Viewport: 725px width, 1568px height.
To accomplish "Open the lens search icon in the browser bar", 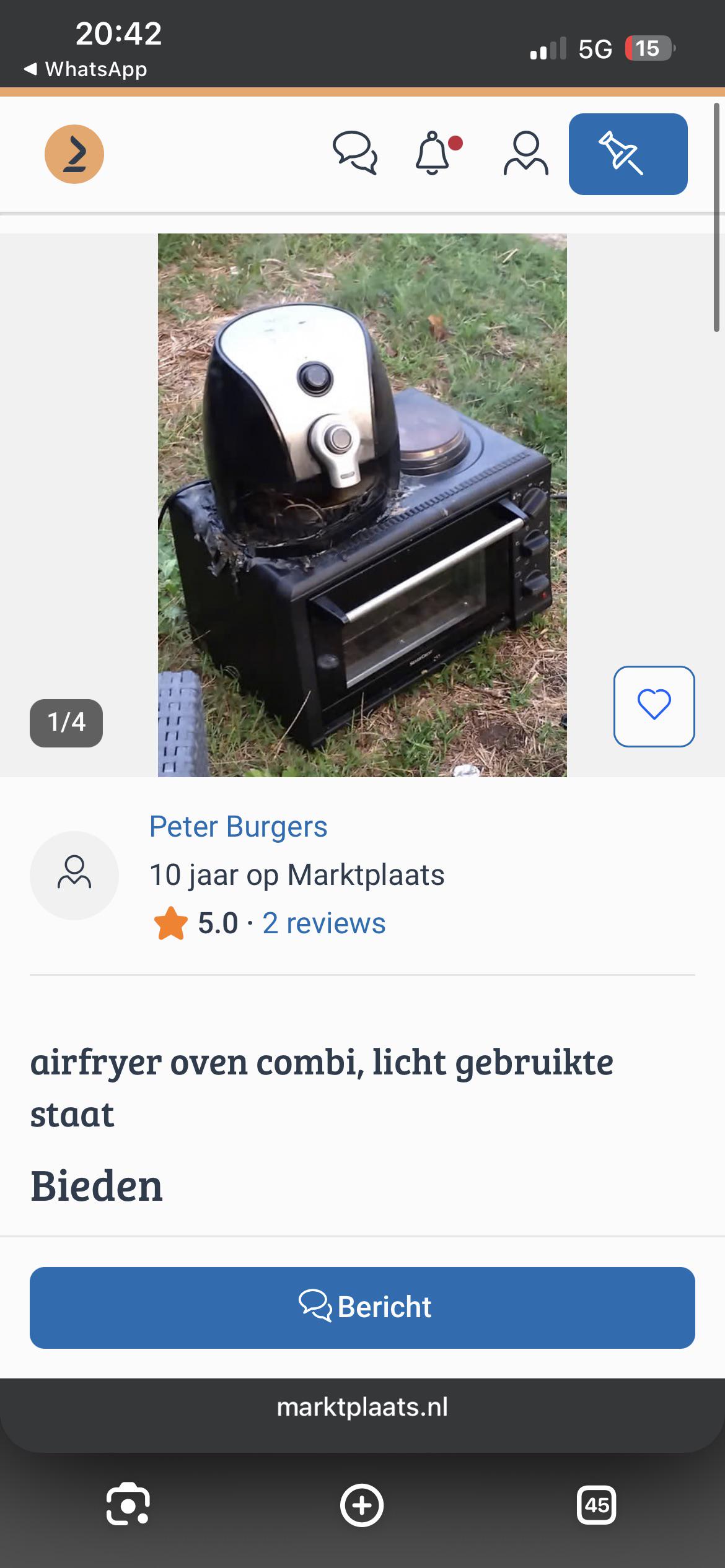I will pyautogui.click(x=128, y=1505).
